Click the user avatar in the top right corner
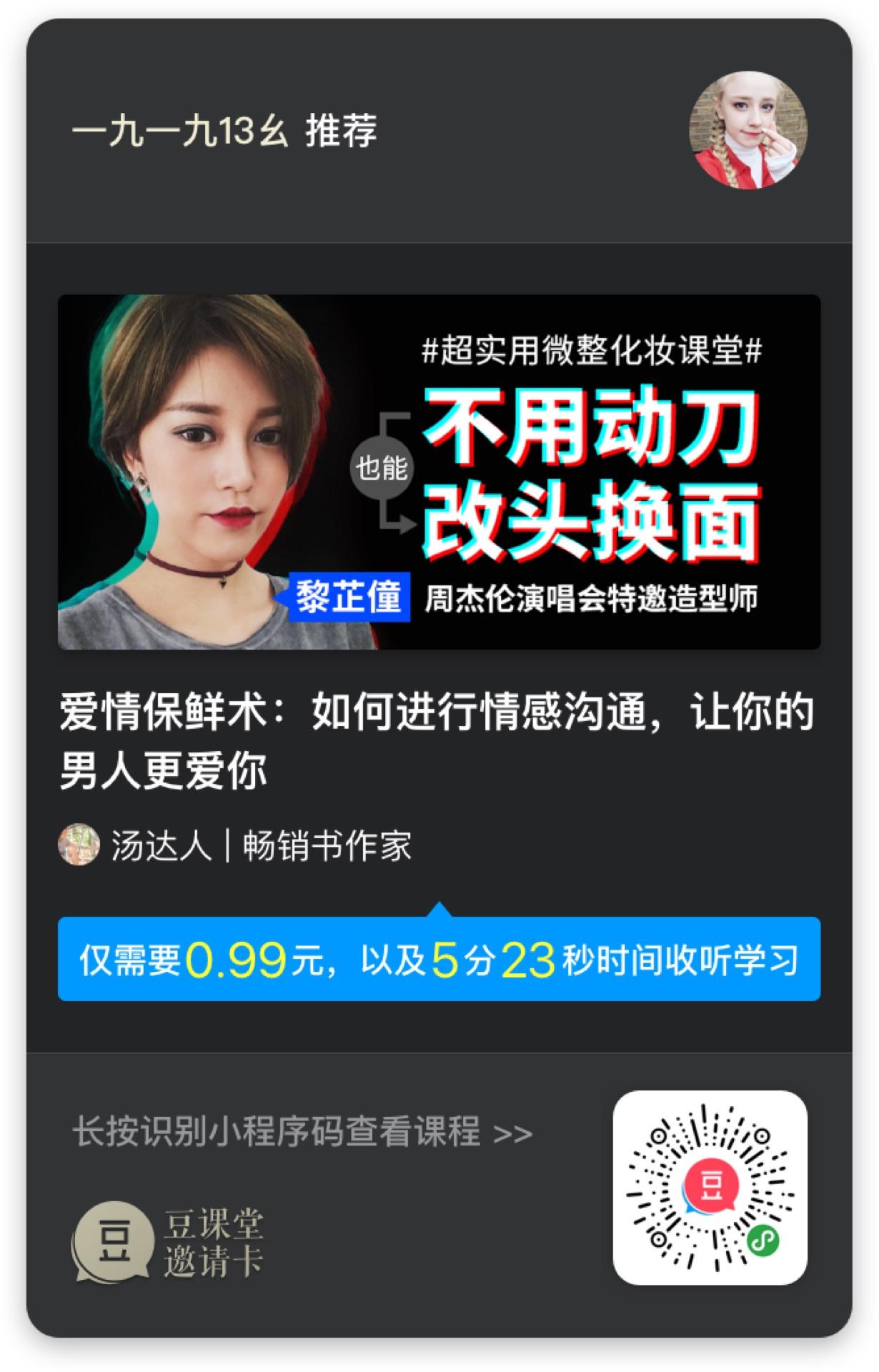This screenshot has height=1372, width=879. click(748, 131)
